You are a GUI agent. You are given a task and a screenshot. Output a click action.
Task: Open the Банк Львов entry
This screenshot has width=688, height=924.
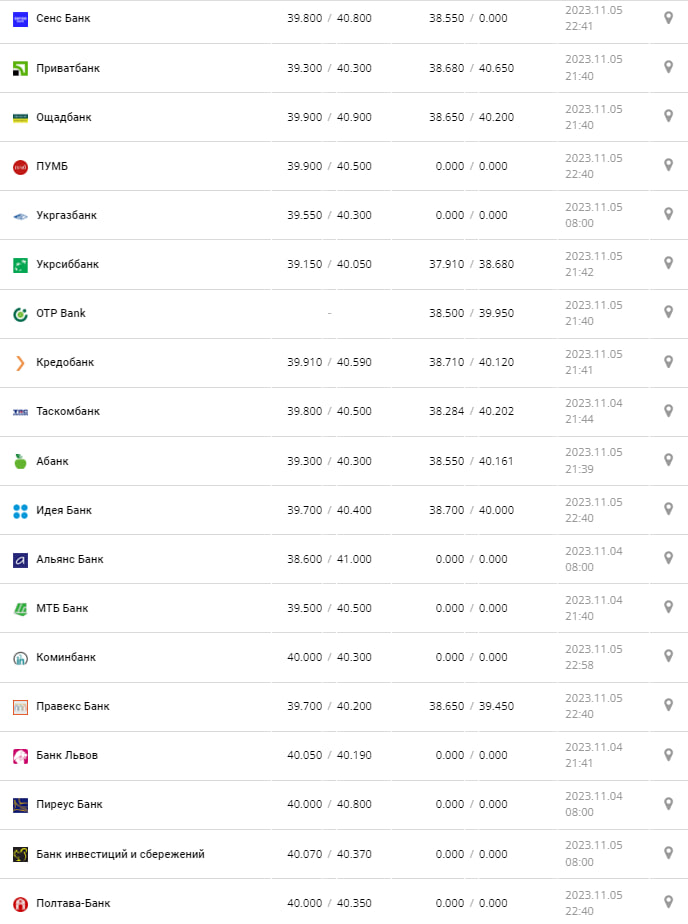pyautogui.click(x=66, y=755)
